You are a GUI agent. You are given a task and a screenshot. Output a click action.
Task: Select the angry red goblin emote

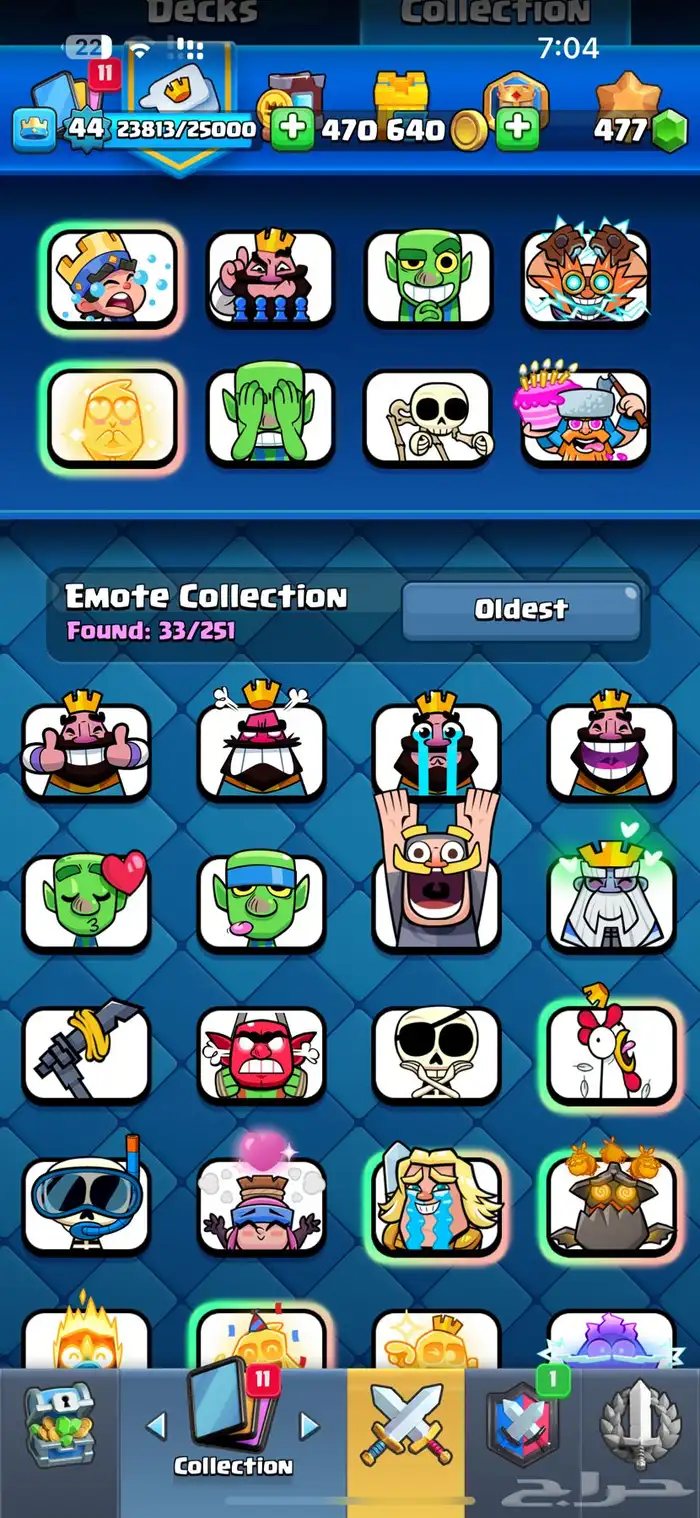[x=261, y=1054]
